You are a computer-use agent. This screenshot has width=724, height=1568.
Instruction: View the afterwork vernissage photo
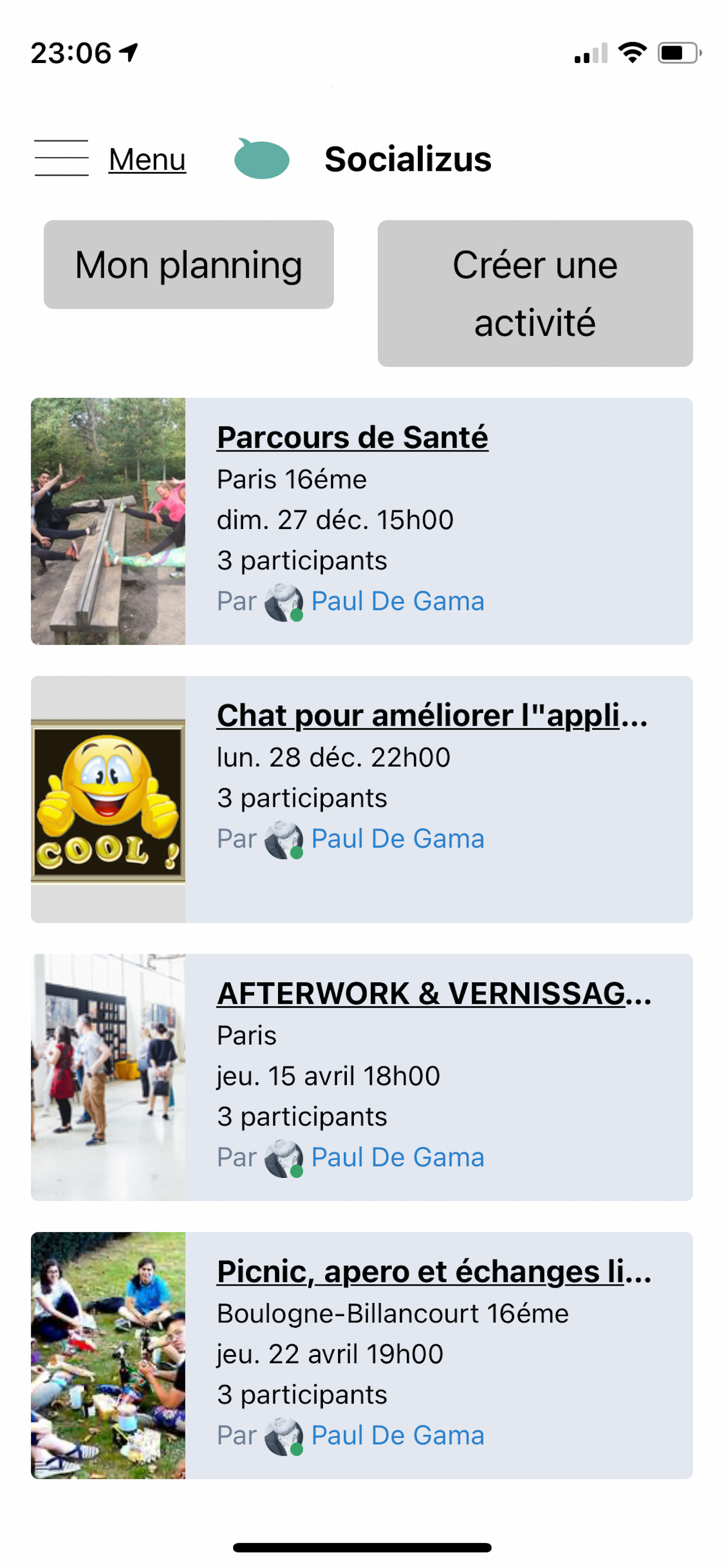(x=108, y=1077)
